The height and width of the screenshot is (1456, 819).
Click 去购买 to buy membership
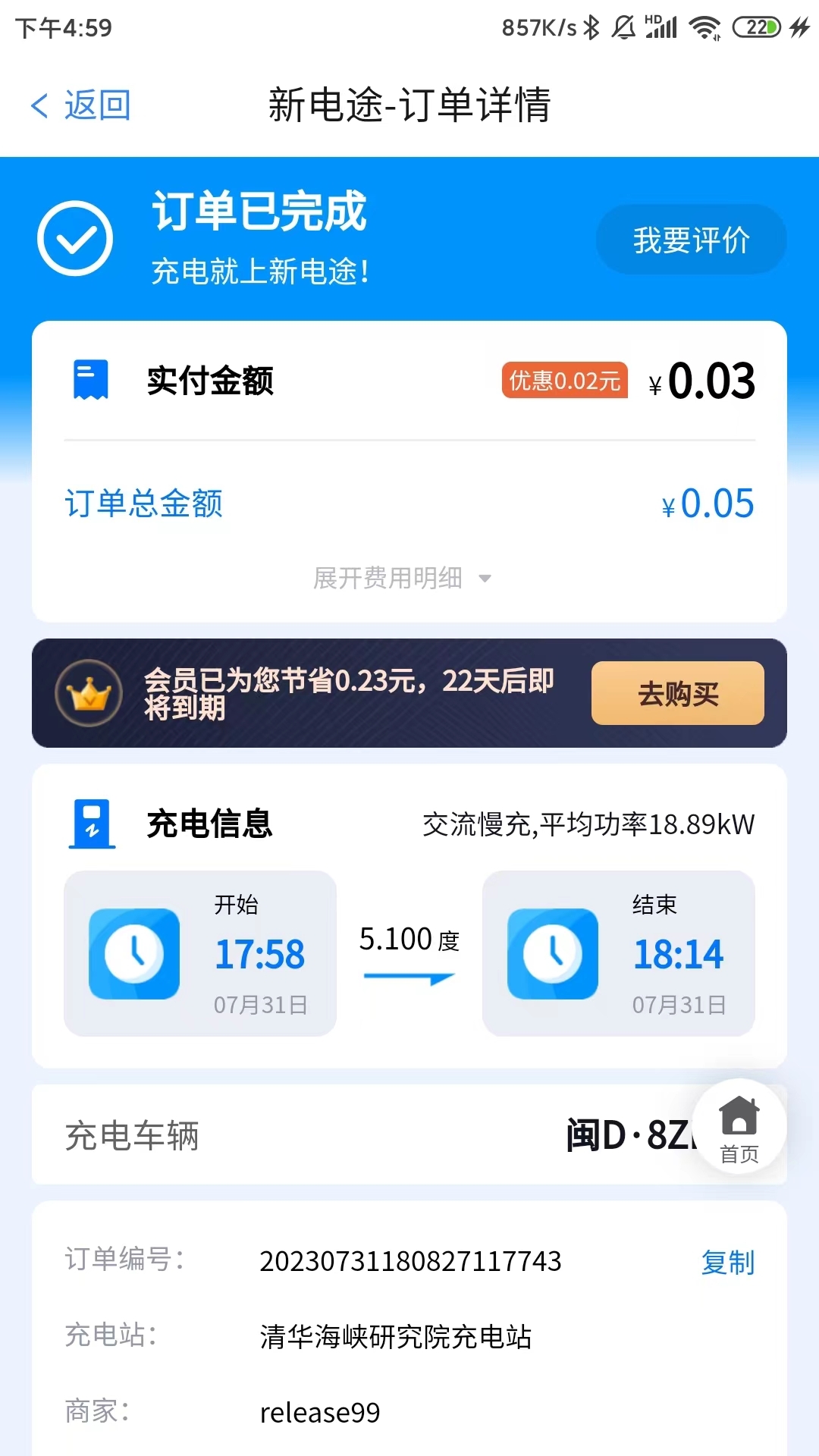[x=676, y=694]
